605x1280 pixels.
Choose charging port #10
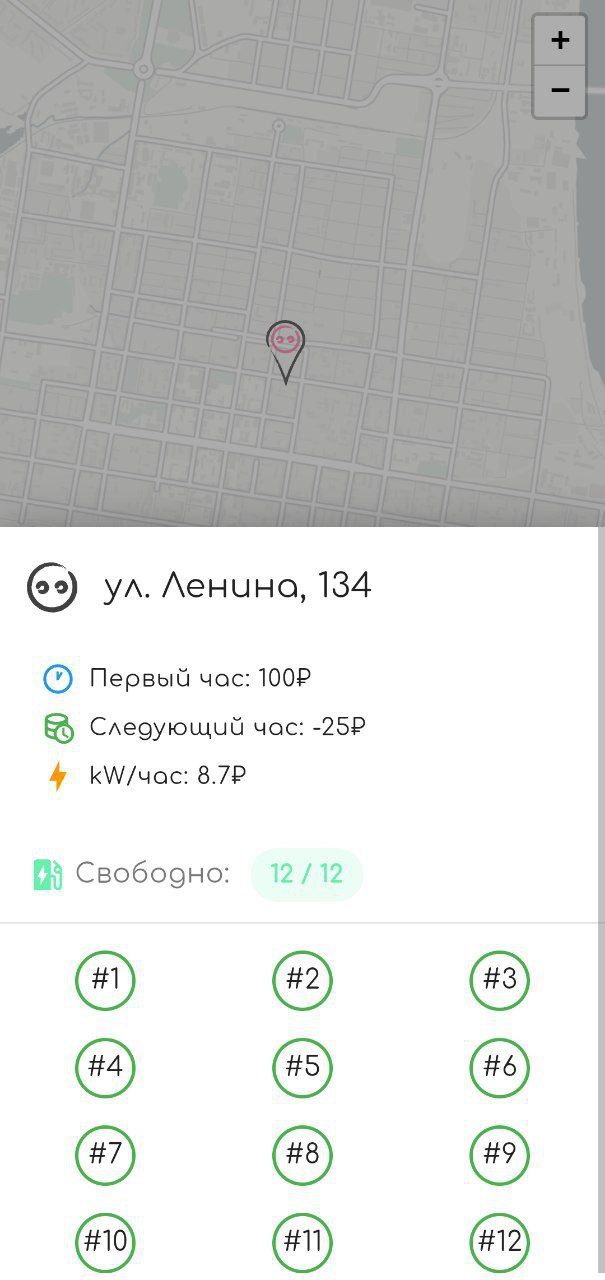click(105, 1242)
